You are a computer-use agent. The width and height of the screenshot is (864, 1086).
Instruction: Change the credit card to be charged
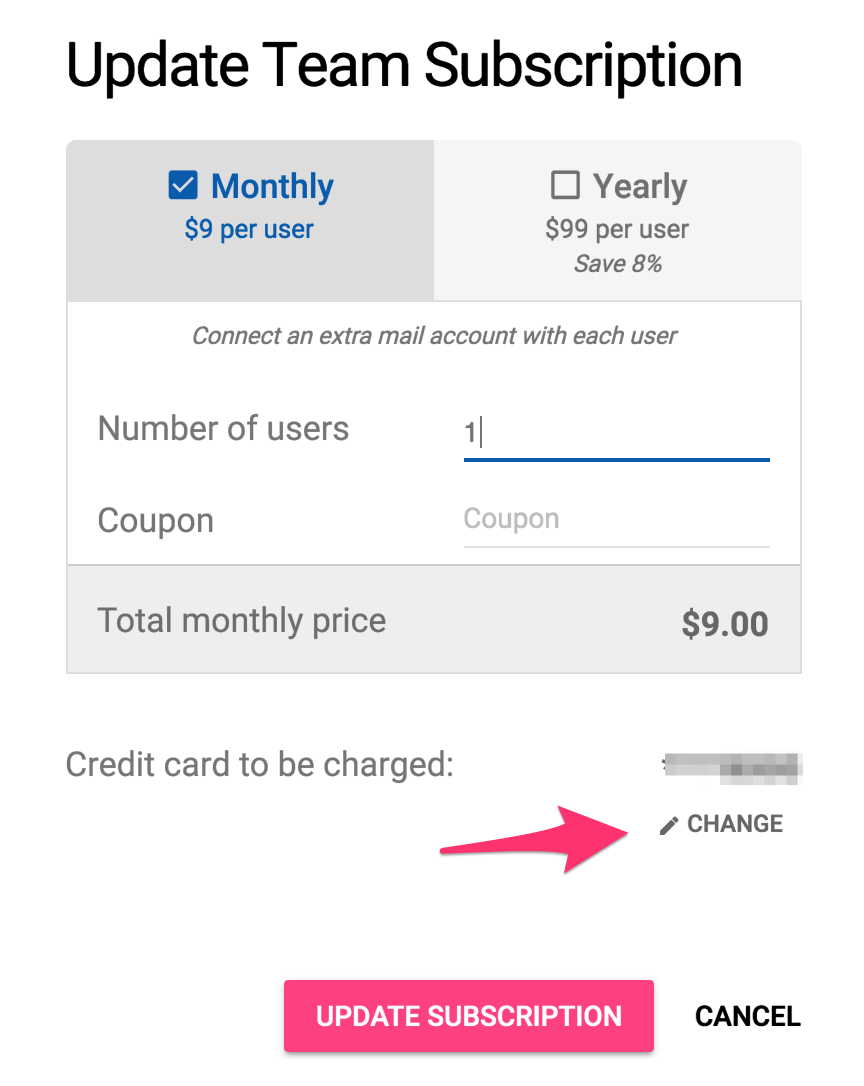(x=722, y=824)
